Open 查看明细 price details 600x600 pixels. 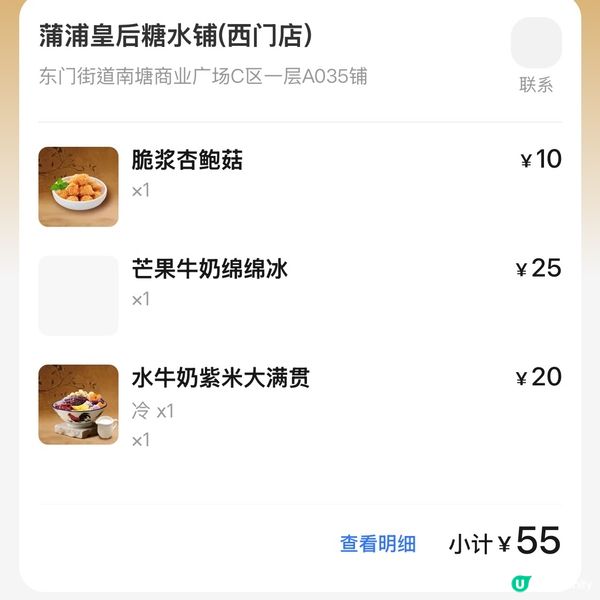point(377,544)
